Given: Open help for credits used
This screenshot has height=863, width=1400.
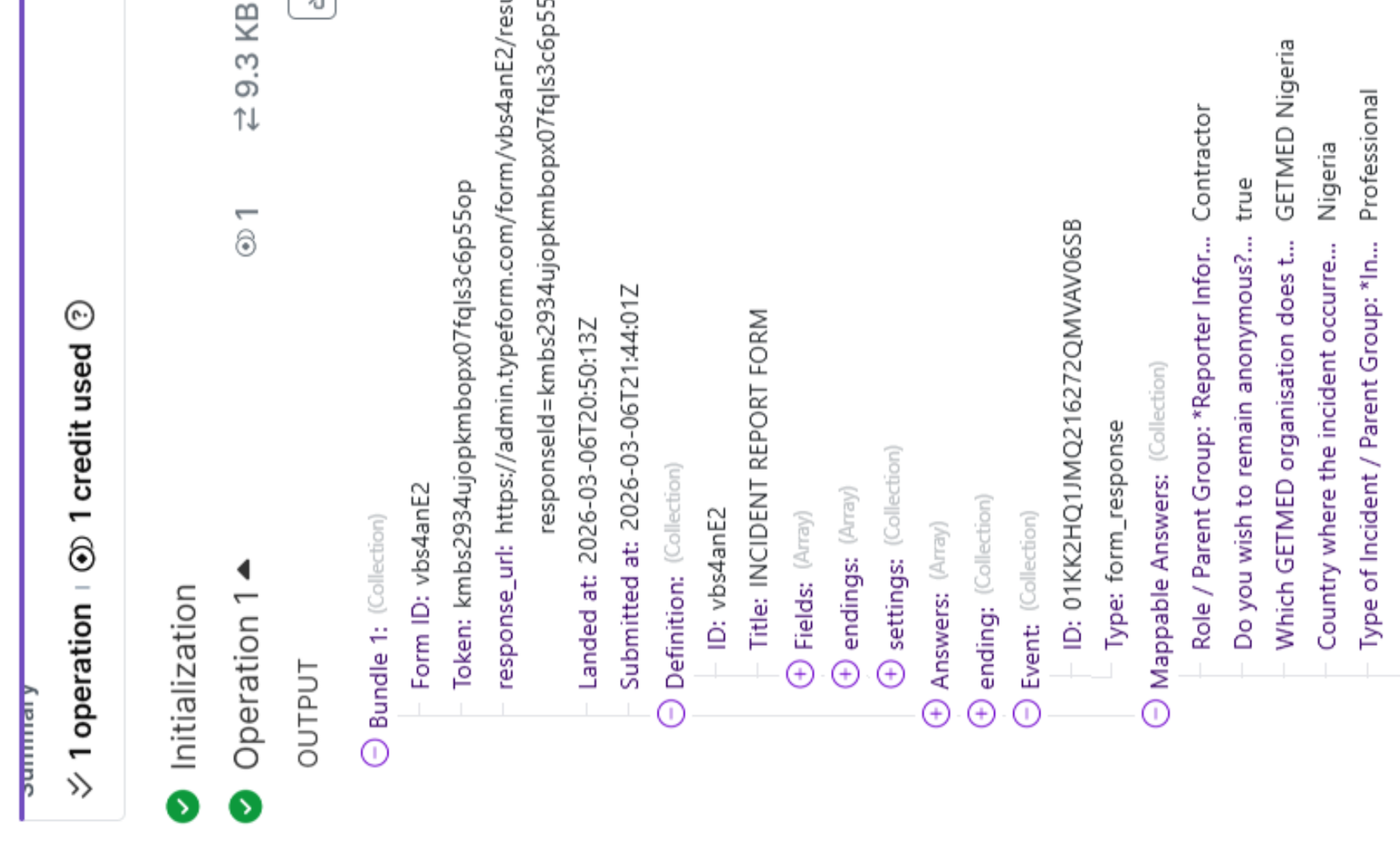Looking at the screenshot, I should click(x=80, y=315).
